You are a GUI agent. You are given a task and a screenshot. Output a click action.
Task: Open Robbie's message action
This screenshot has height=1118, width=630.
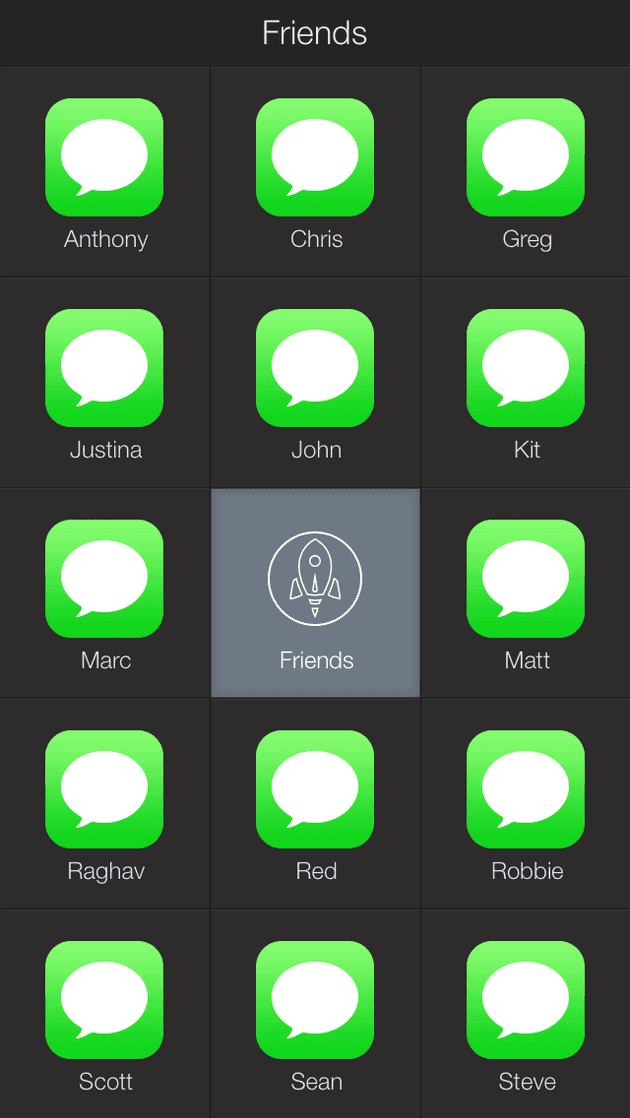click(526, 789)
